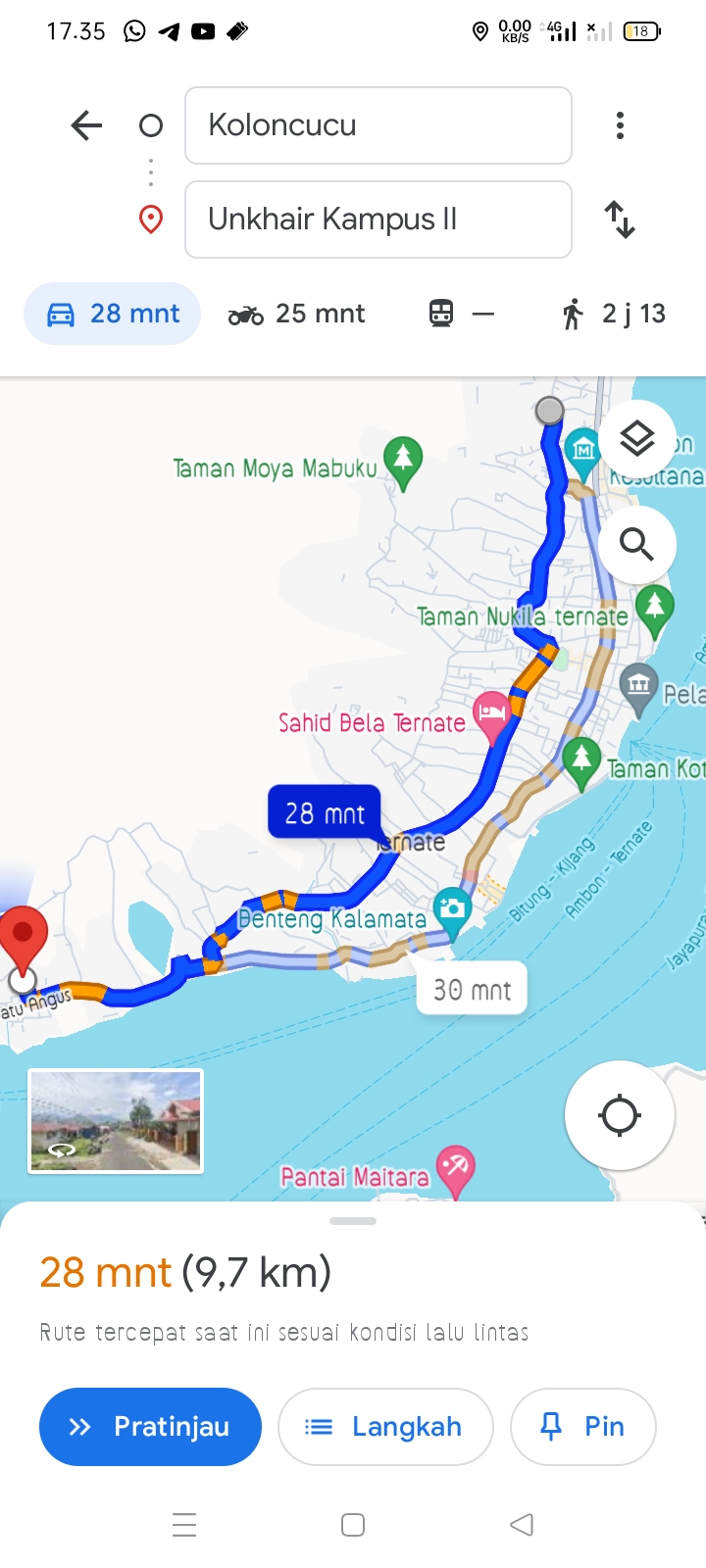Select the car mode 28 mnt tab
Viewport: 706px width, 1568px height.
(113, 314)
